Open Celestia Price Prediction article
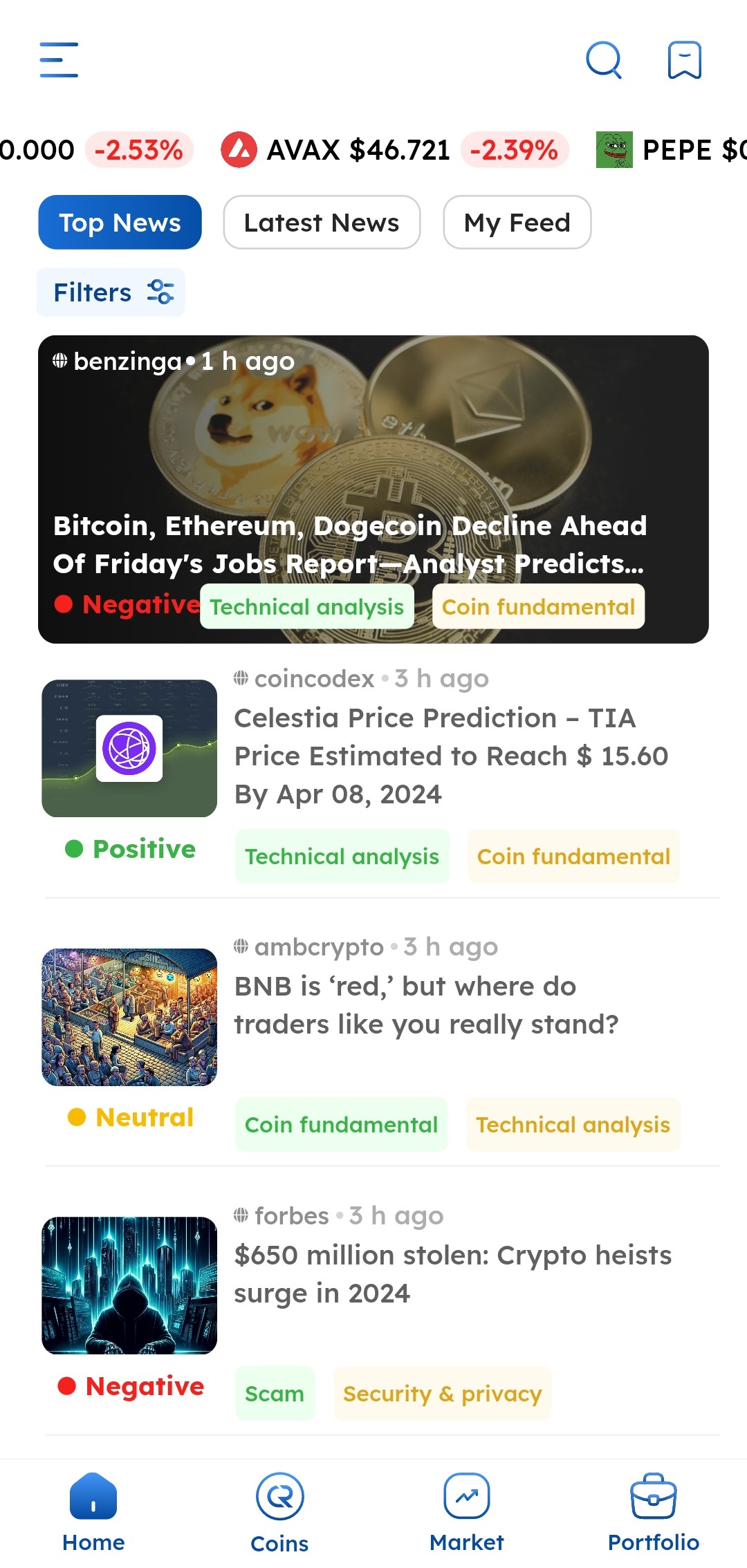 point(450,756)
